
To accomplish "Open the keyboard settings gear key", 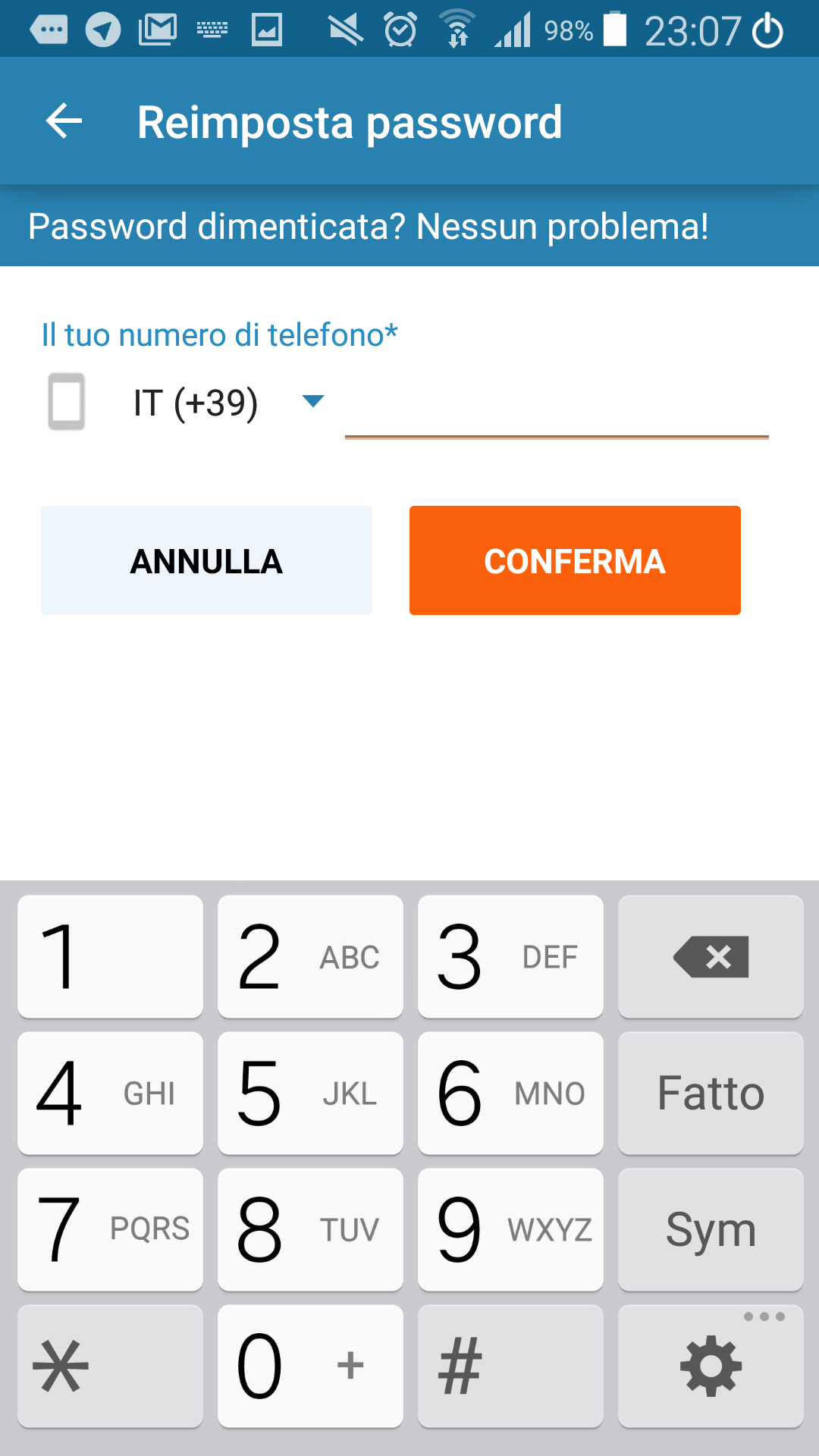I will coord(711,1367).
